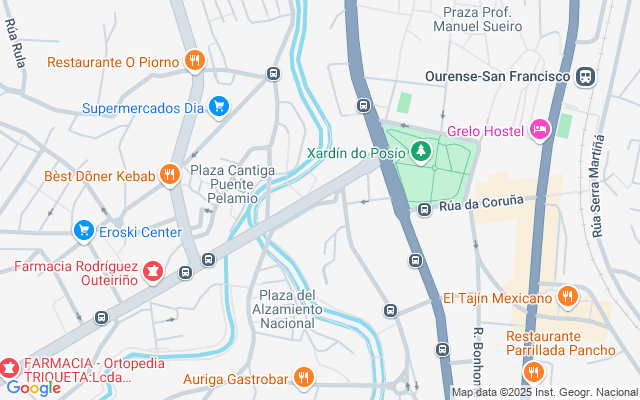The image size is (640, 400).
Task: Select Farmacia Rodríguez Outeiriño marker
Action: pyautogui.click(x=153, y=269)
